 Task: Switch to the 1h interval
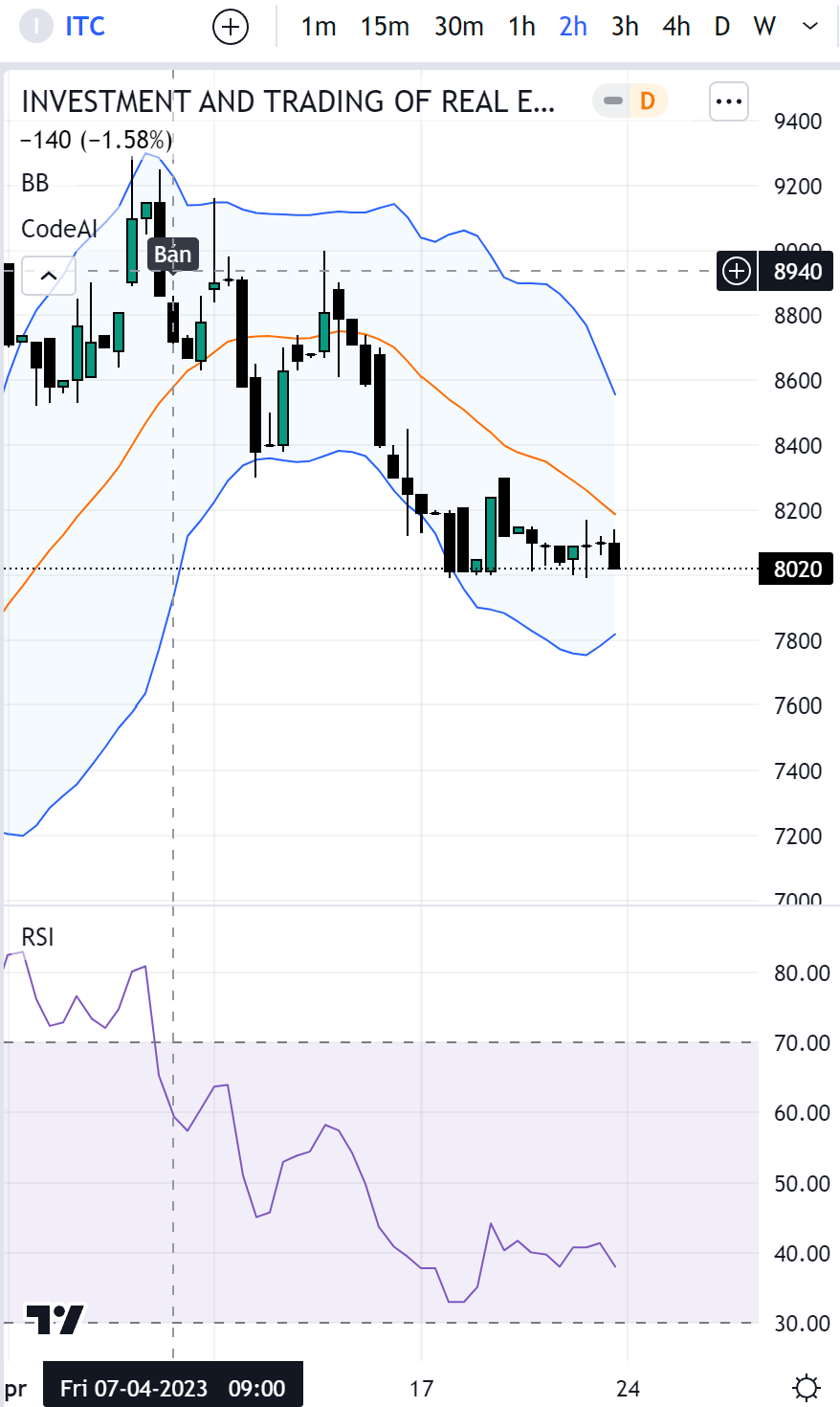521,27
